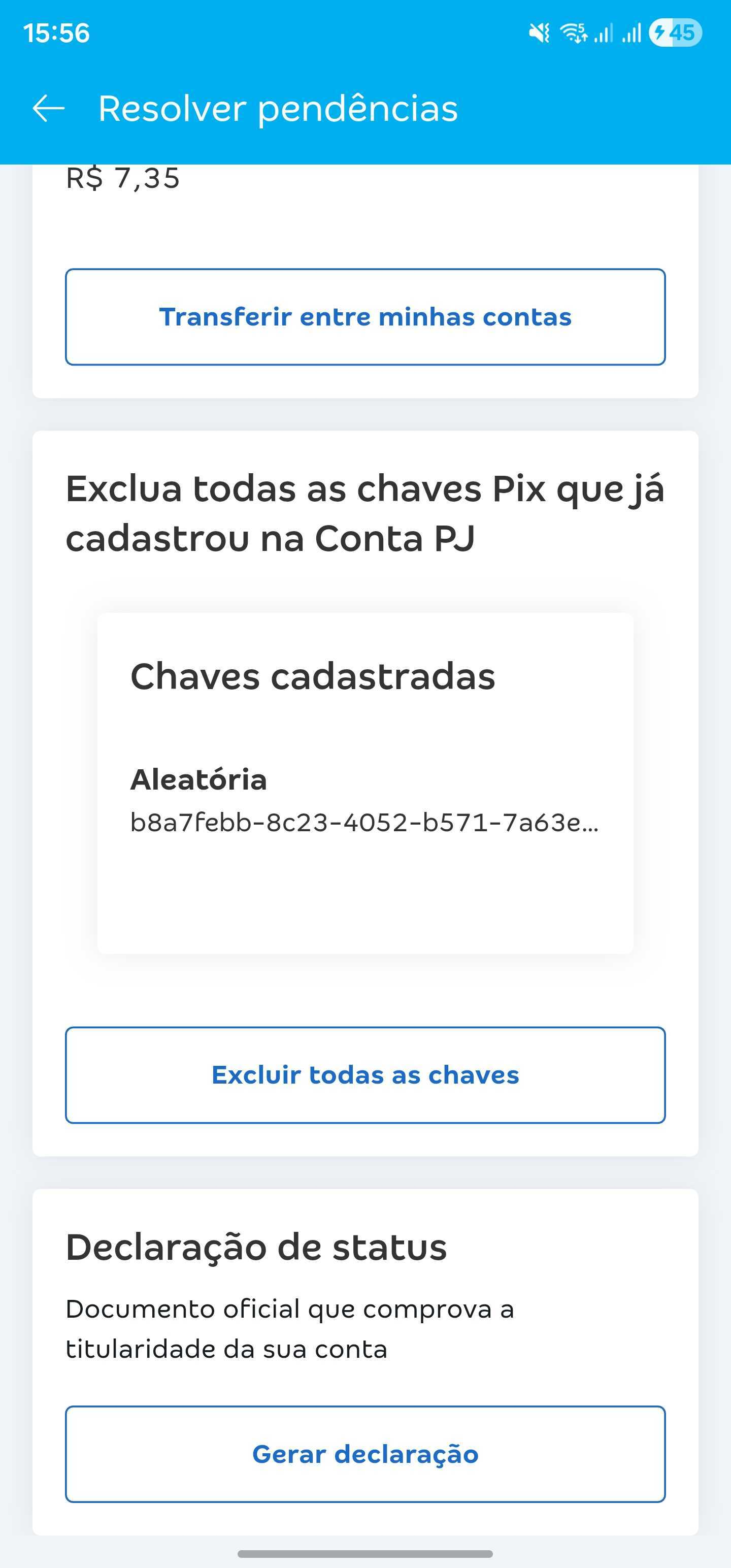The width and height of the screenshot is (731, 1568).
Task: Tap the truncated Pix key starting with b8a7febb
Action: pos(365,824)
